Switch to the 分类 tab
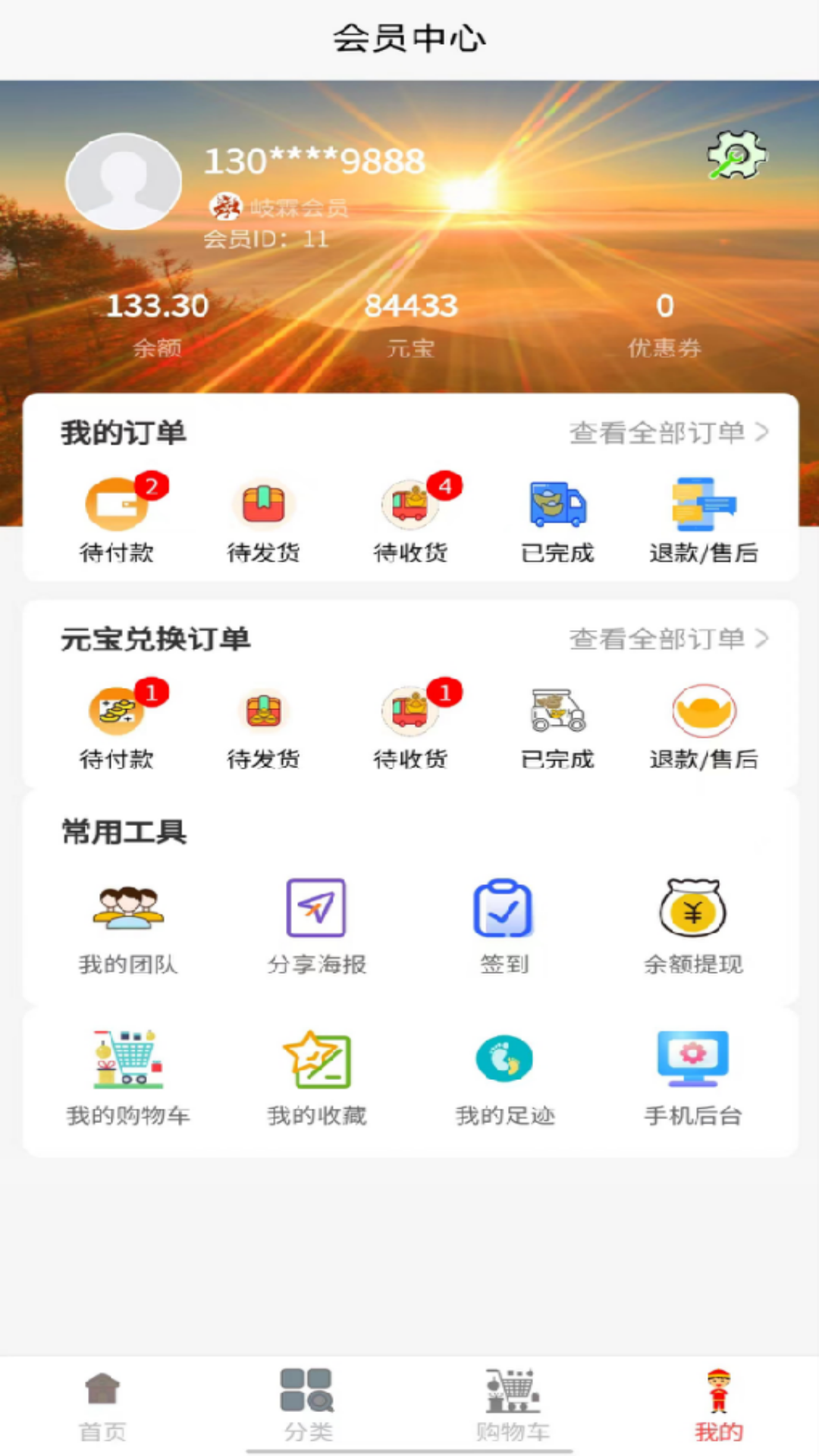The width and height of the screenshot is (819, 1456). pyautogui.click(x=308, y=1405)
